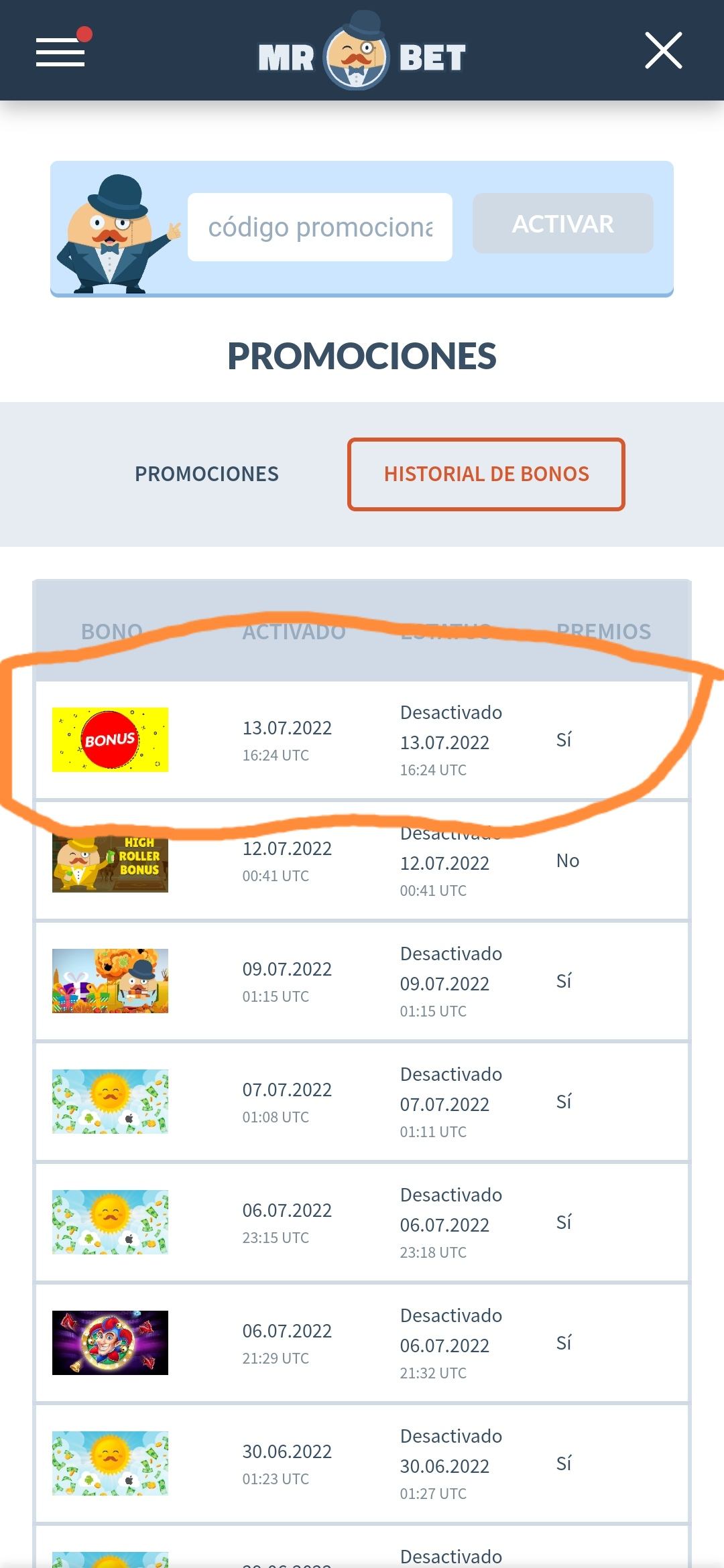724x1568 pixels.
Task: Open the hamburger menu
Action: (61, 52)
